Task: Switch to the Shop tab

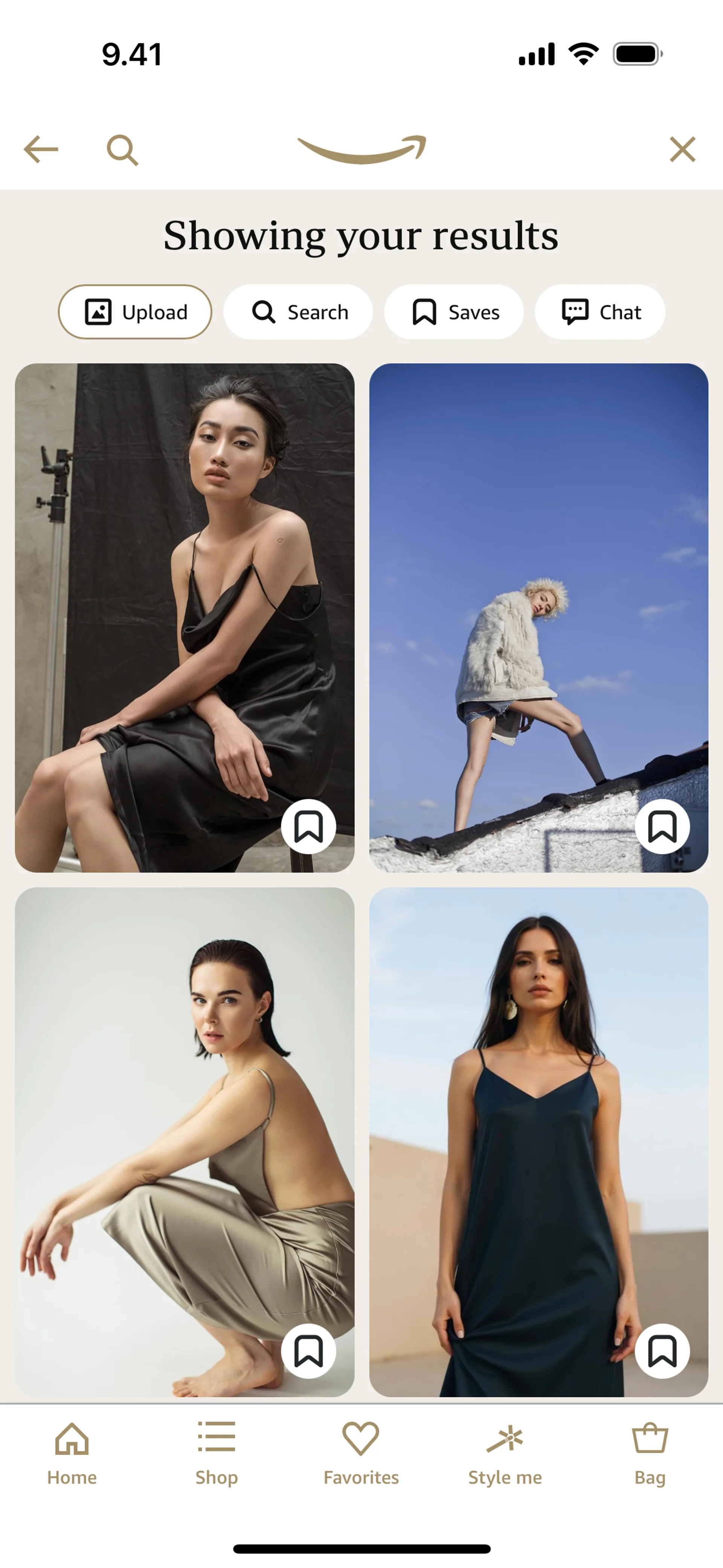Action: pos(216,1453)
